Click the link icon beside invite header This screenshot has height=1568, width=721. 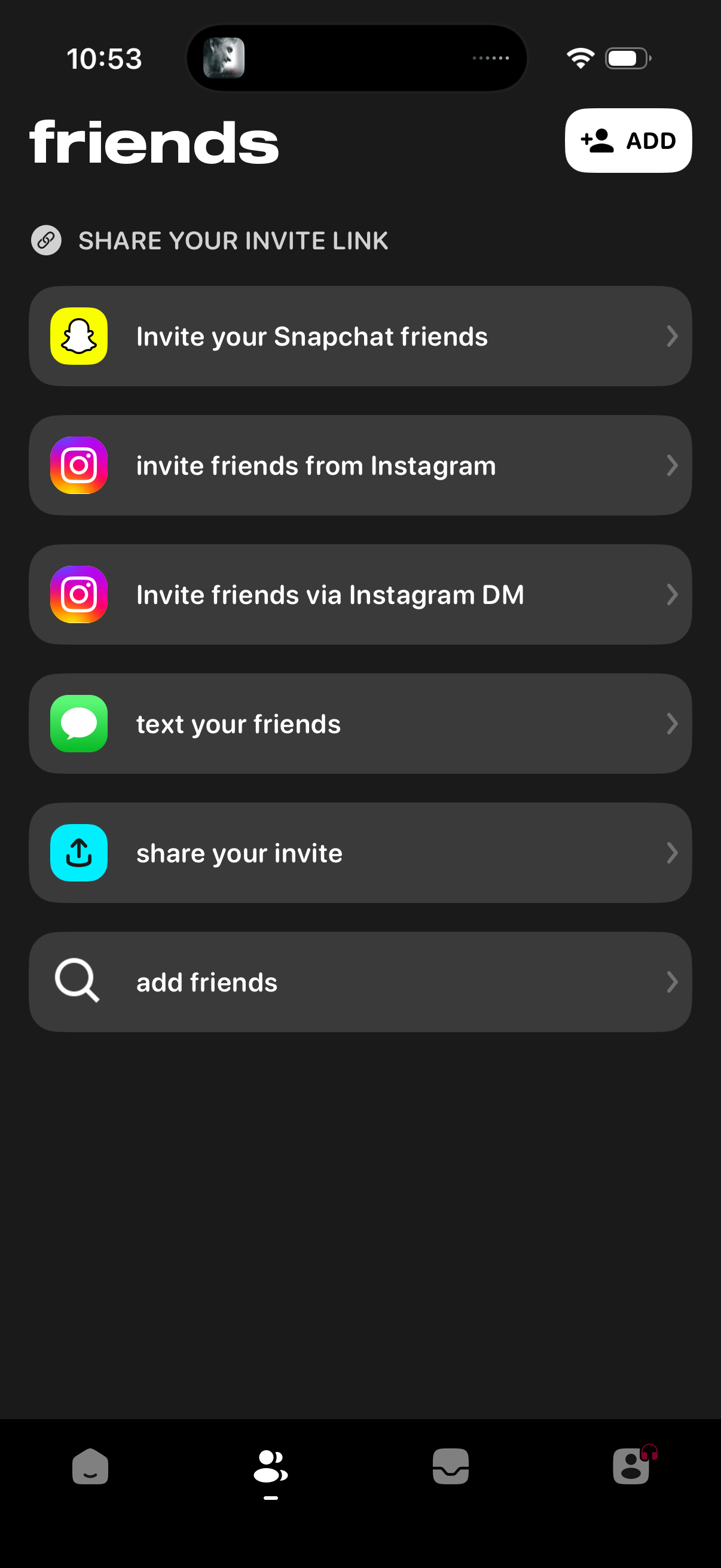(x=46, y=240)
